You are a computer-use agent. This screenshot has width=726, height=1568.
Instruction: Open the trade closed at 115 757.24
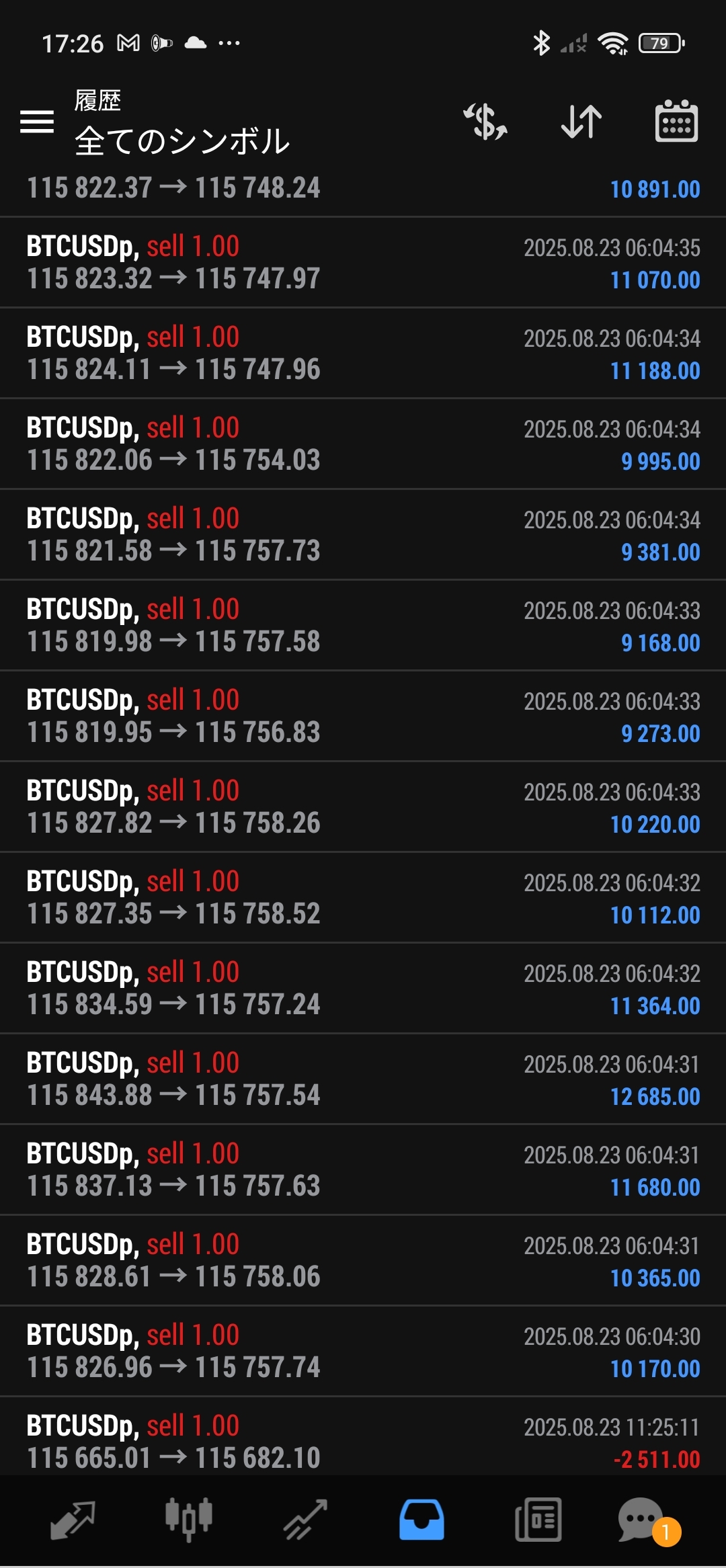coord(363,989)
